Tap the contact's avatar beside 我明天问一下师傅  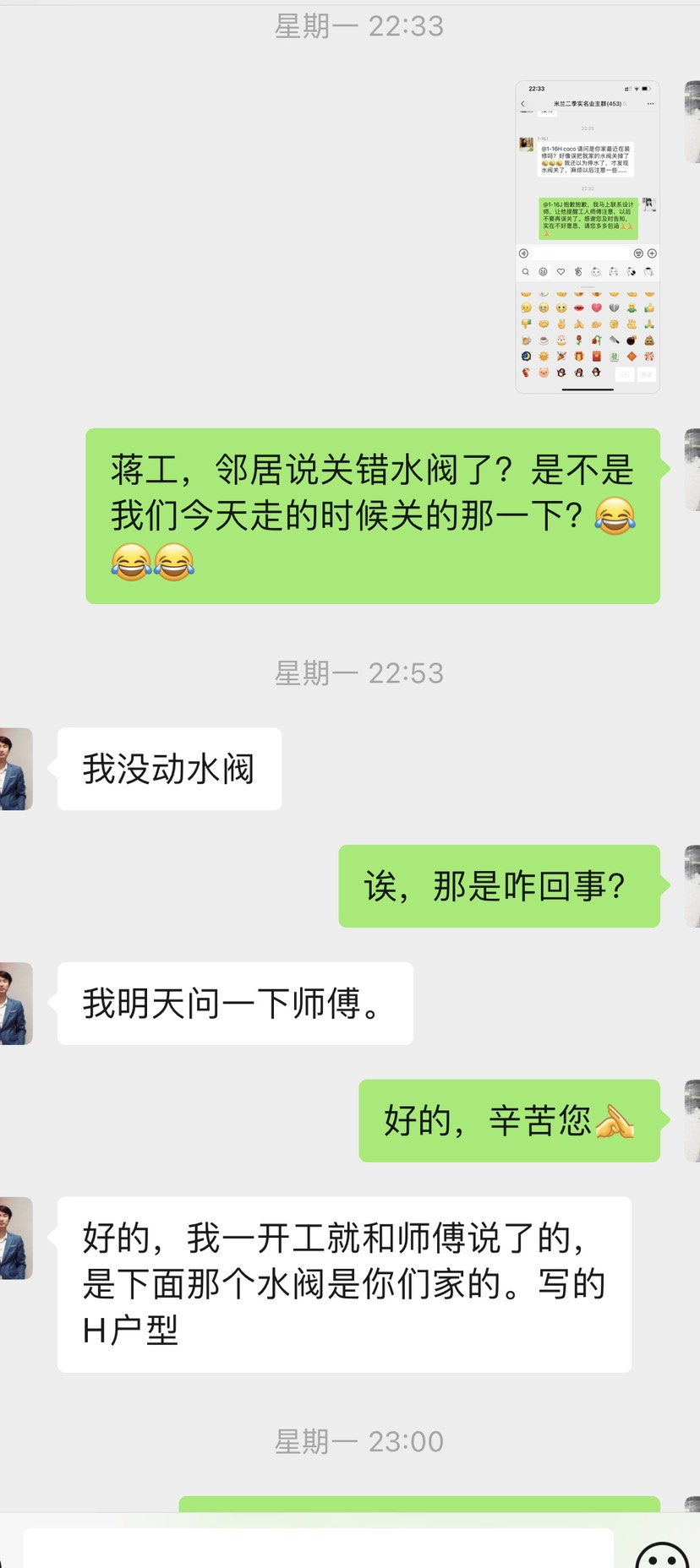[15, 1004]
